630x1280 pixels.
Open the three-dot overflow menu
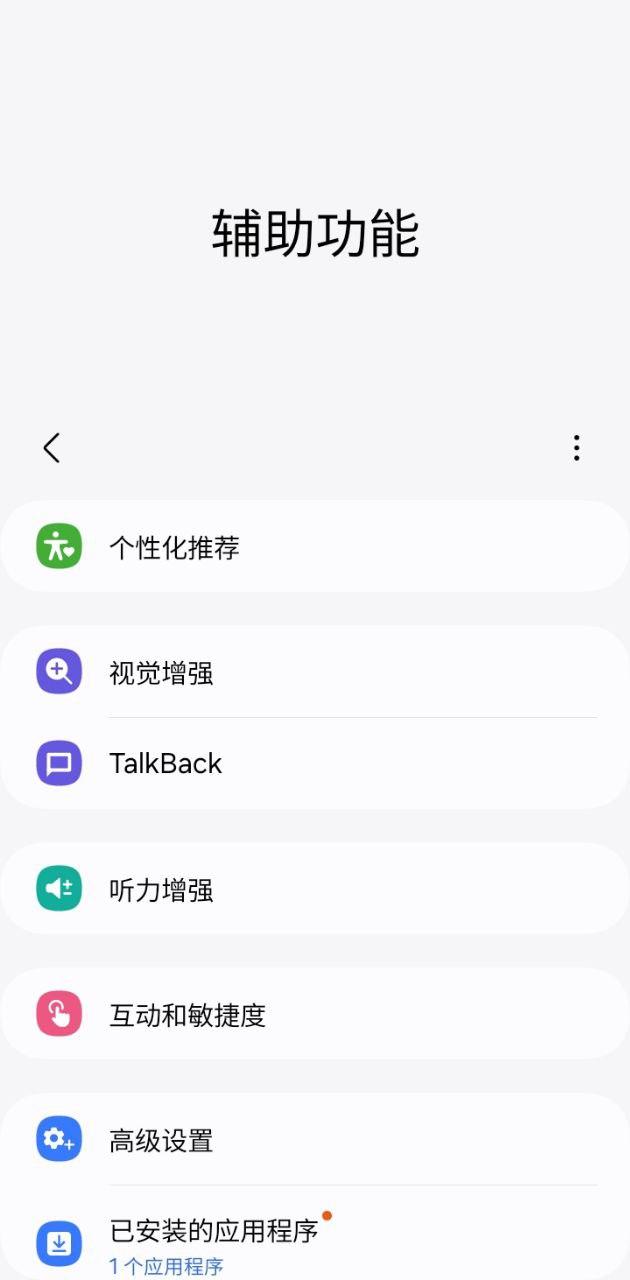(576, 448)
